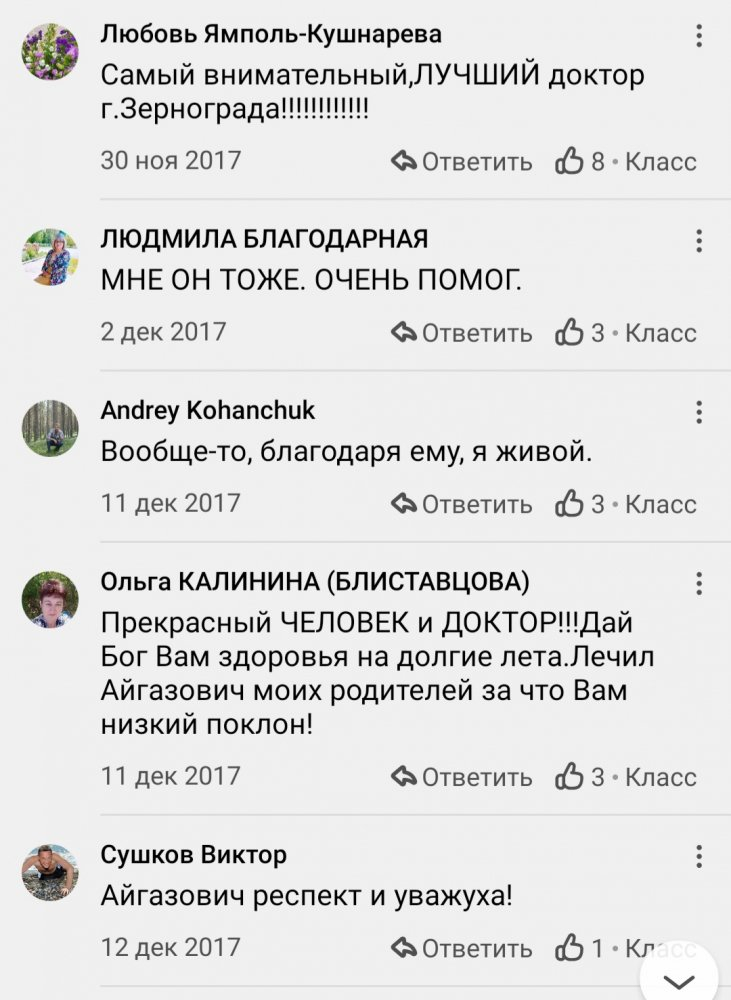The width and height of the screenshot is (731, 1000).
Task: Open Andrey Kohanchuk's profile by name
Action: click(208, 410)
